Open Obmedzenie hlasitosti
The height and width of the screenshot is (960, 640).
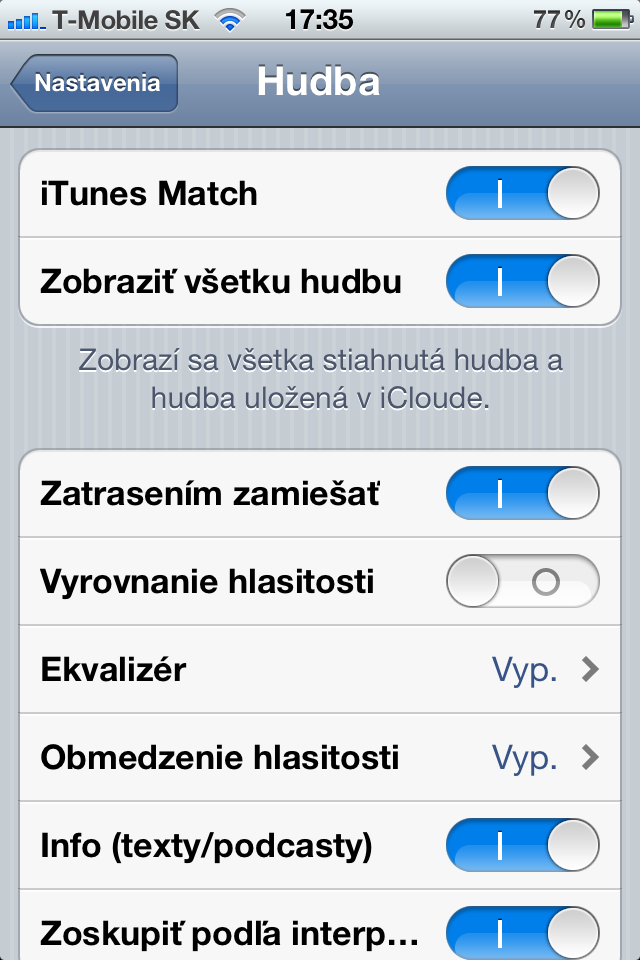[x=320, y=758]
